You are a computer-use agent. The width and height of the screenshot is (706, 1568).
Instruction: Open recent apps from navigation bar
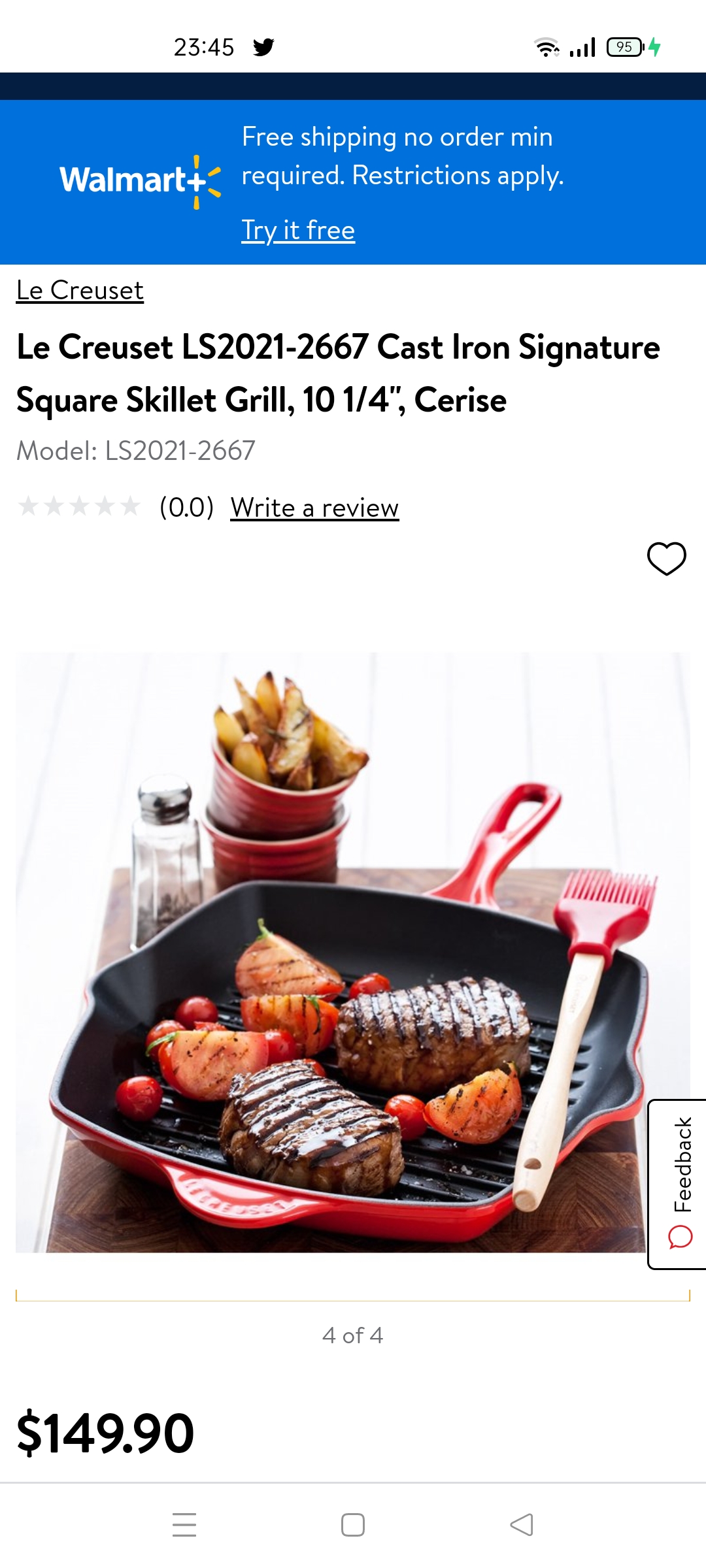(184, 1524)
